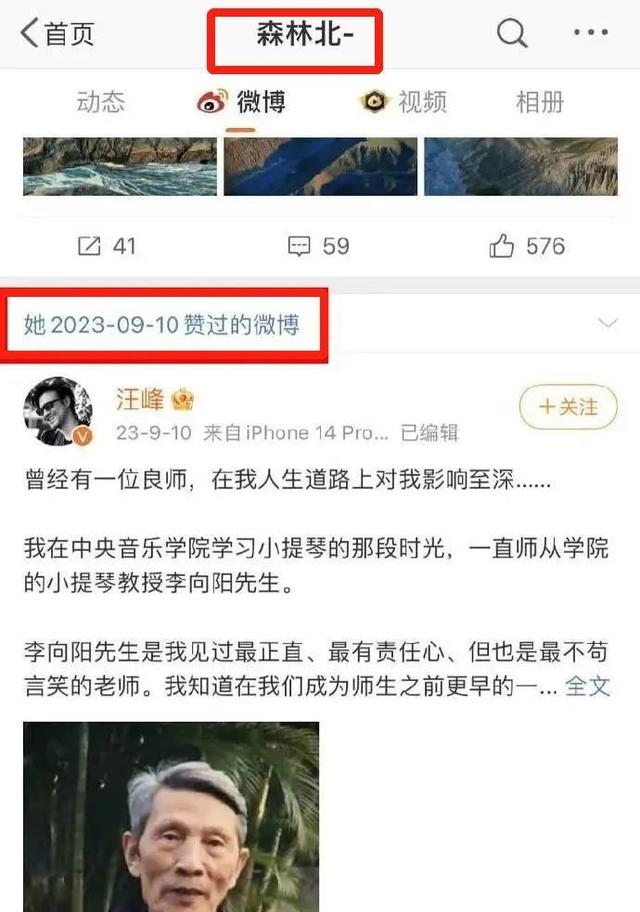
Task: Open the first landscape image thumbnail
Action: tap(120, 166)
